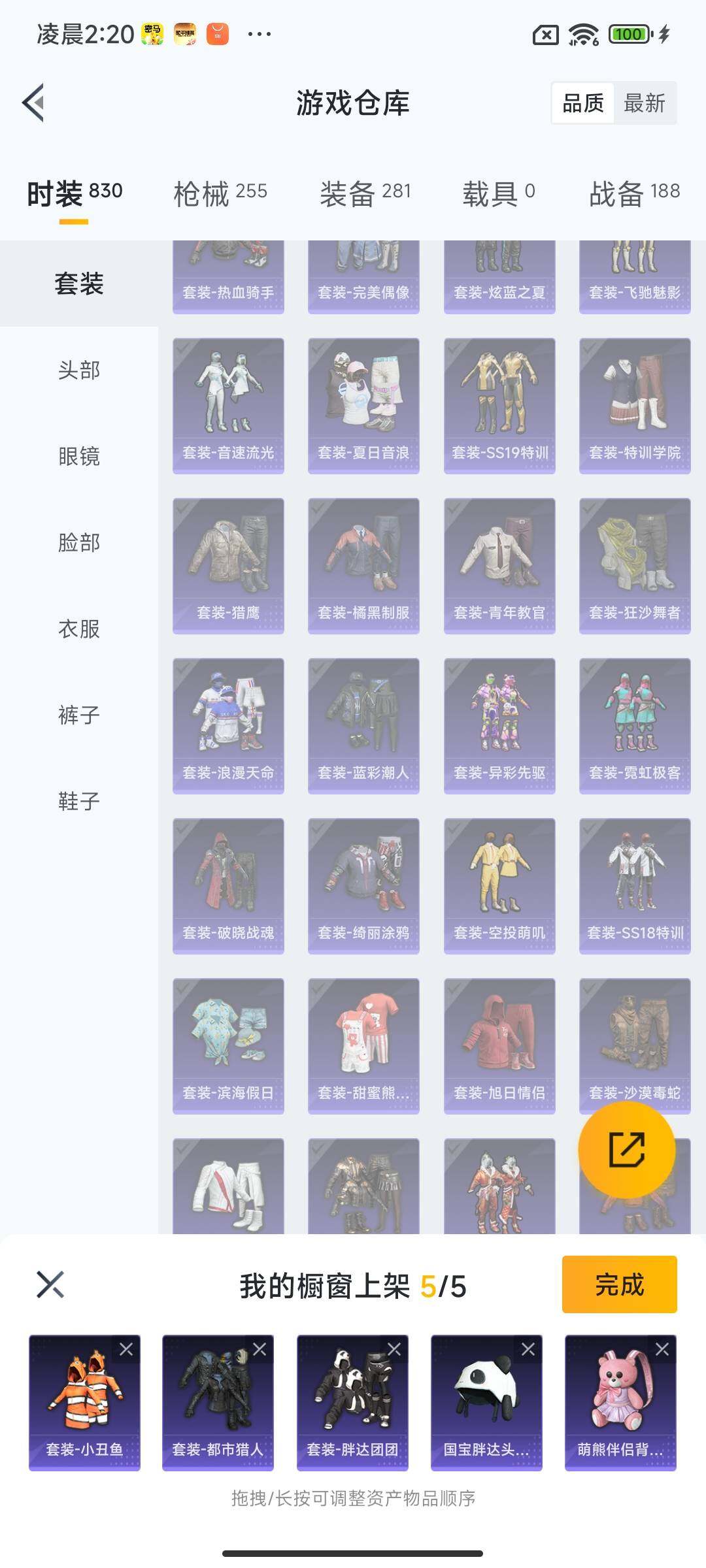This screenshot has height=1568, width=706.
Task: Remove 萌熊伴侣背 item from showcase
Action: coord(662,1349)
